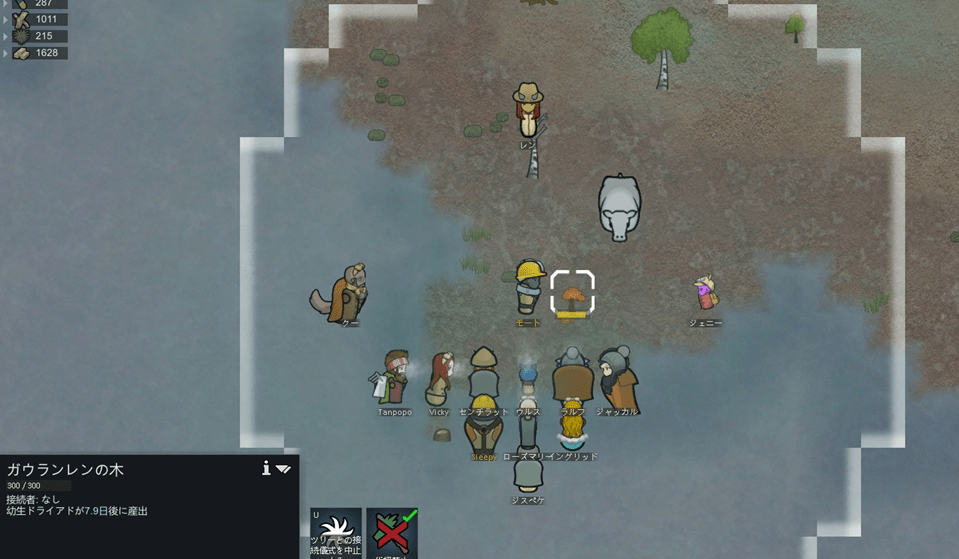
Task: Toggle the forbid cutting command
Action: [391, 533]
